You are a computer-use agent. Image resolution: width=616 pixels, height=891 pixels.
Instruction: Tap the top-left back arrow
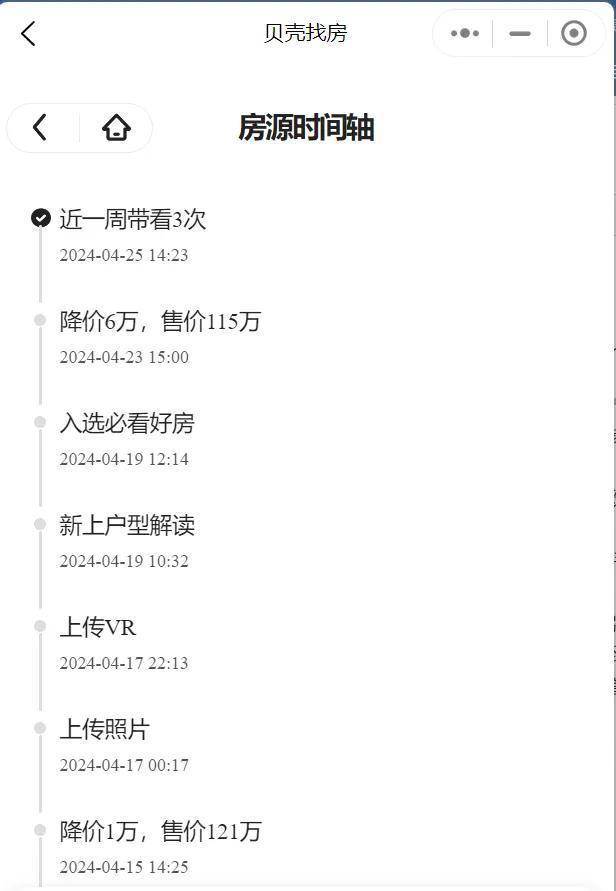(28, 33)
